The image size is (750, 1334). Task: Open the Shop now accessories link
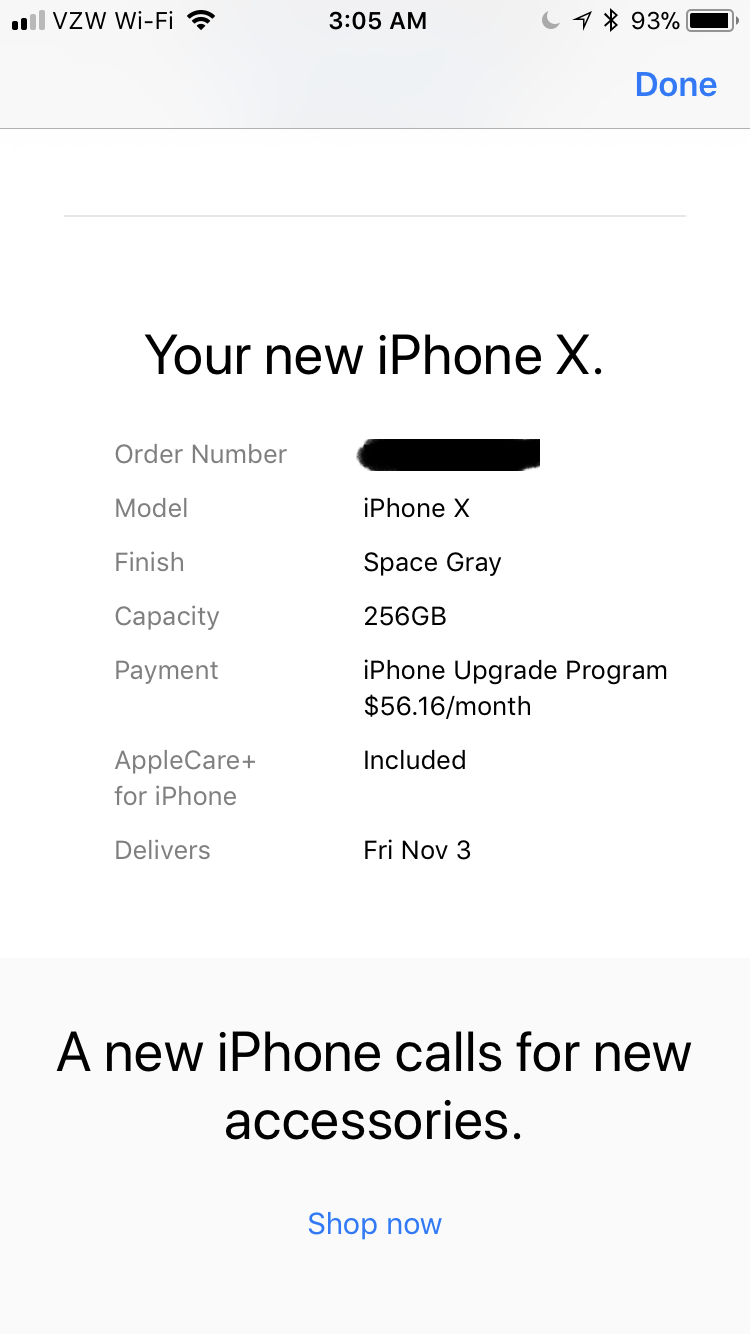coord(374,1223)
